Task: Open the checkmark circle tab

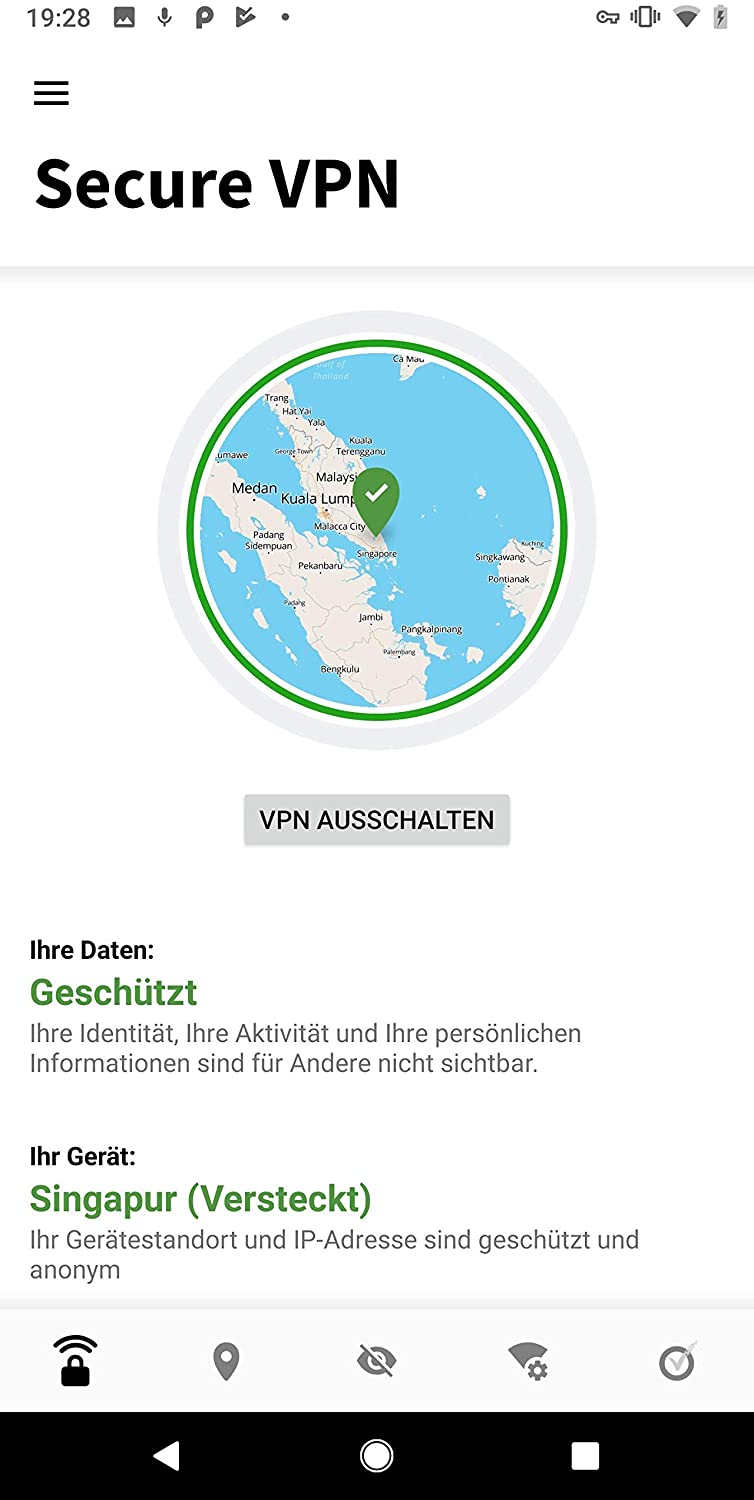Action: point(677,1361)
